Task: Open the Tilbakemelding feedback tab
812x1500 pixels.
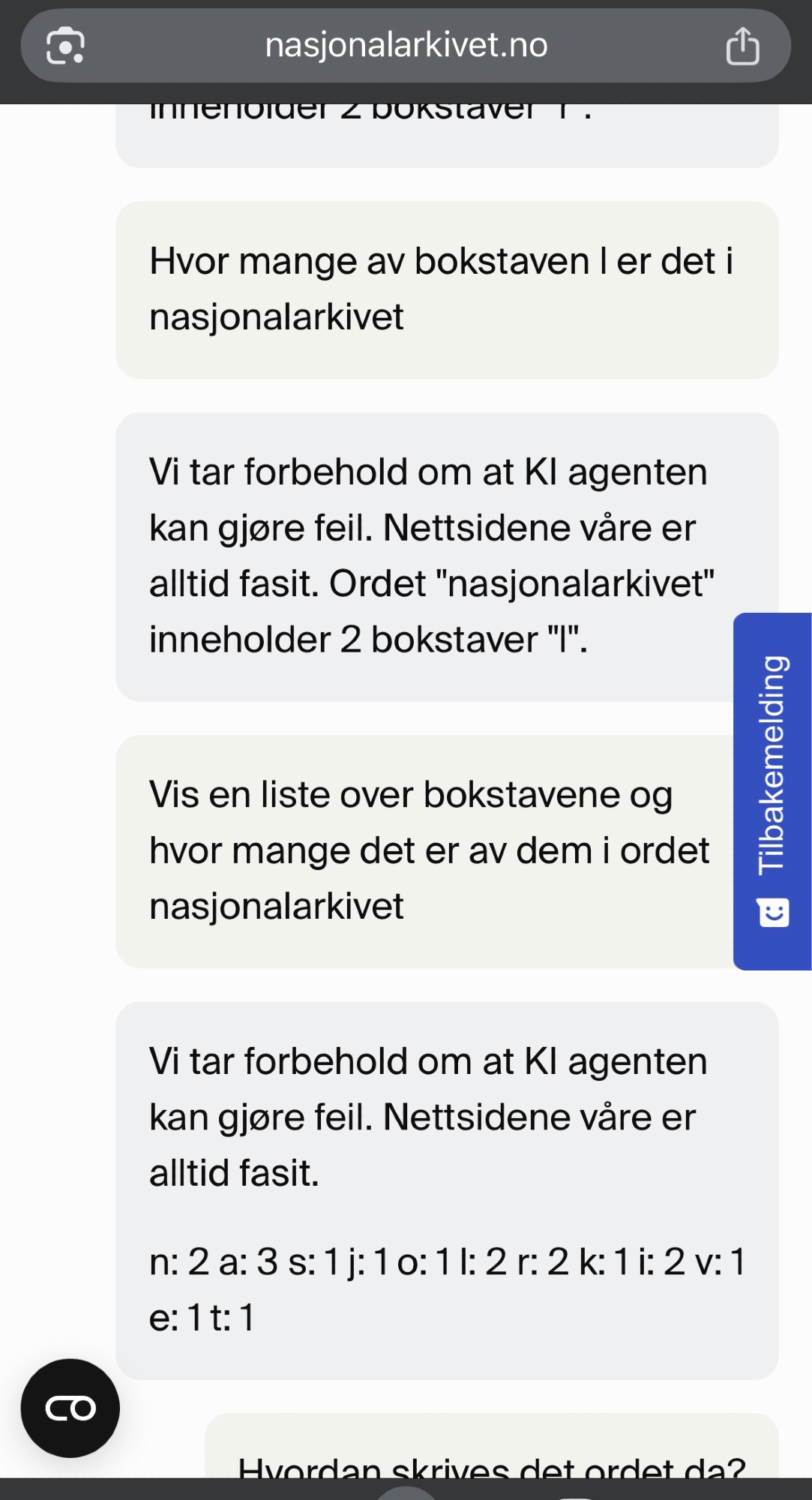Action: tap(772, 790)
